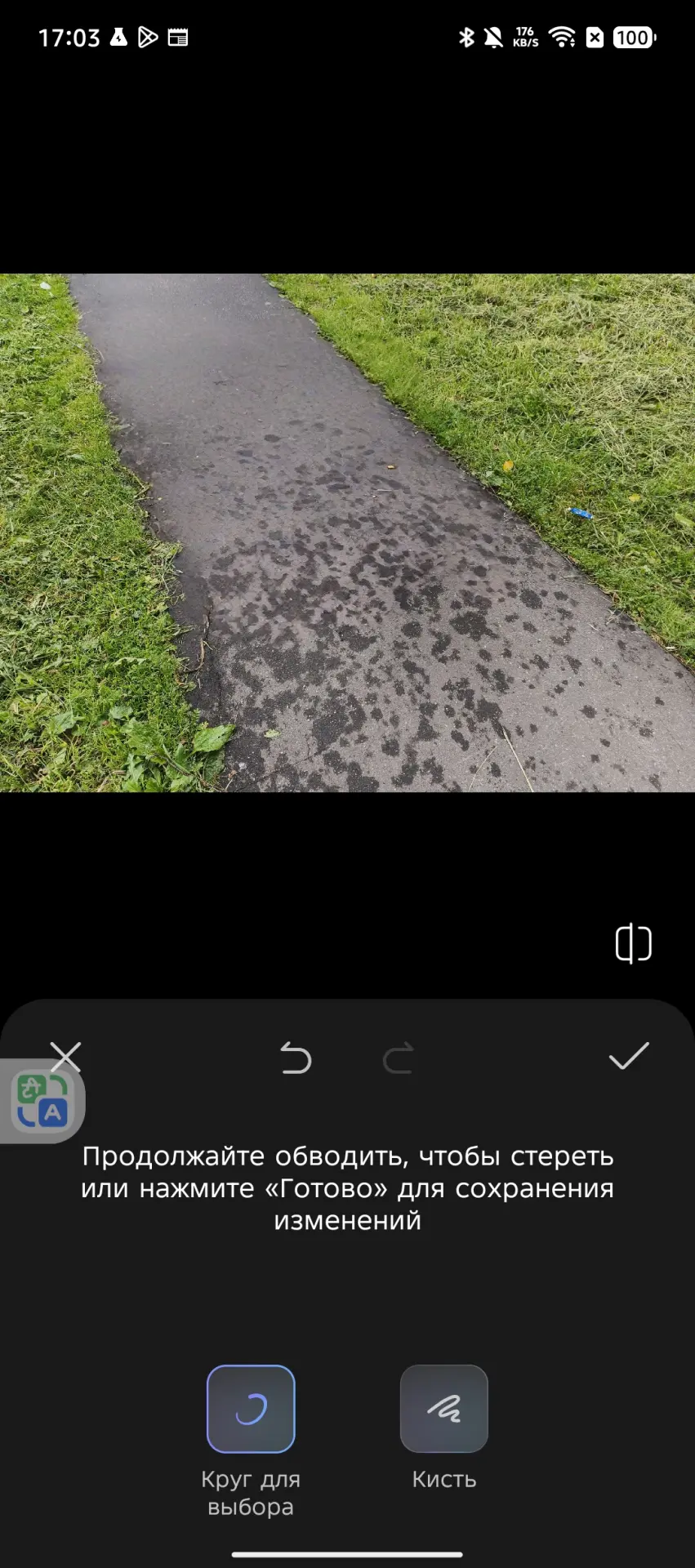695x1568 pixels.
Task: Select the «Круг для выбора» tool
Action: pyautogui.click(x=251, y=1409)
